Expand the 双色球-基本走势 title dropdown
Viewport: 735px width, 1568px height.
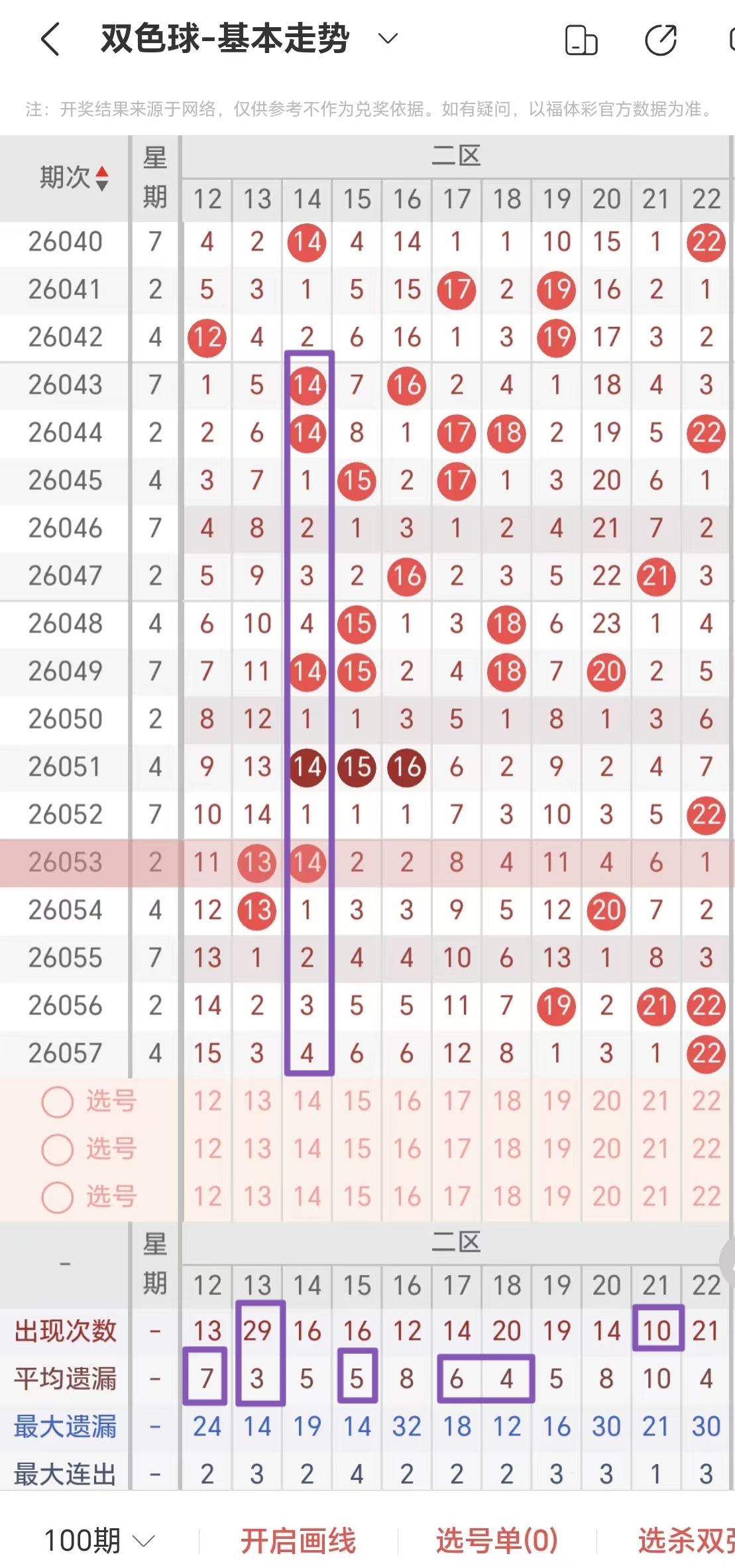[388, 39]
